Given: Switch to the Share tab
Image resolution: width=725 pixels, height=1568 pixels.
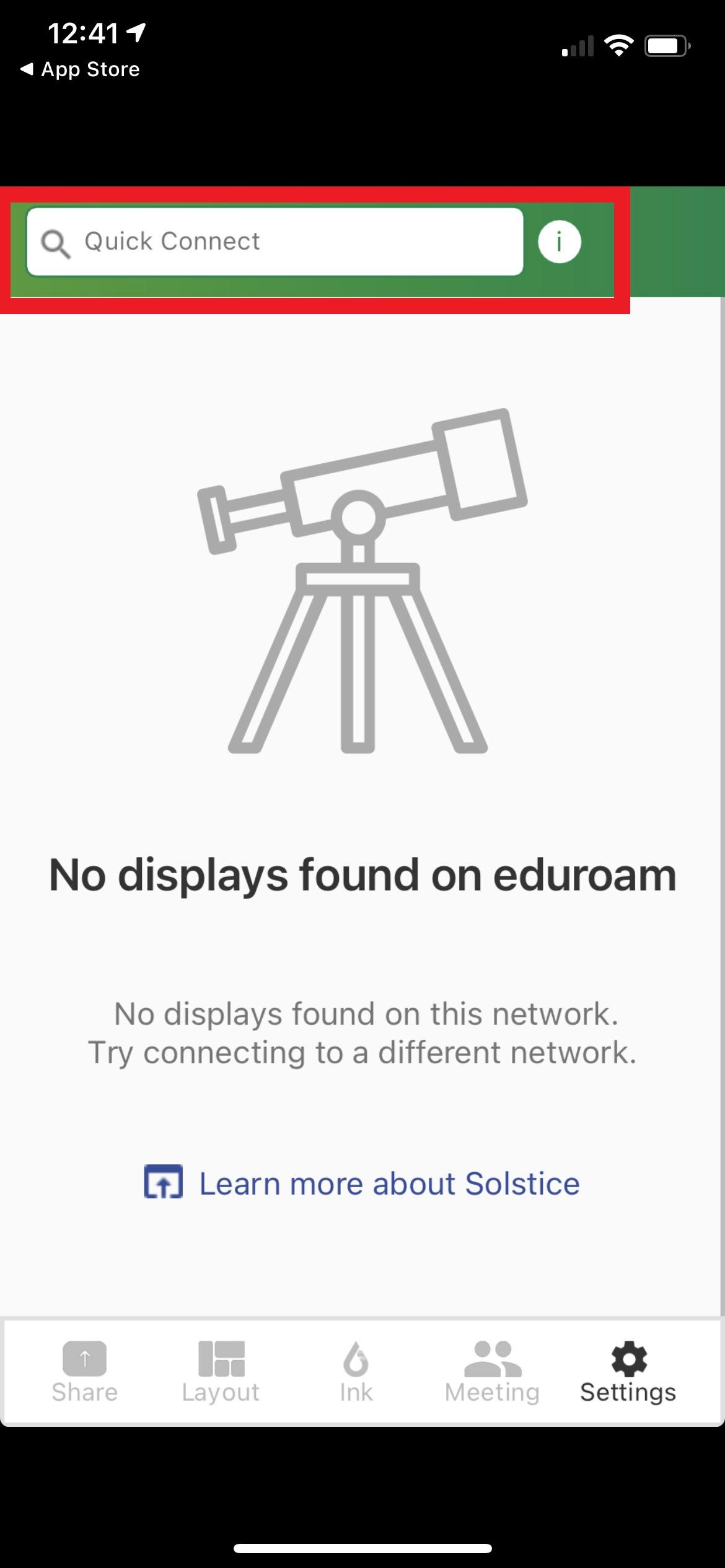Looking at the screenshot, I should [85, 1372].
